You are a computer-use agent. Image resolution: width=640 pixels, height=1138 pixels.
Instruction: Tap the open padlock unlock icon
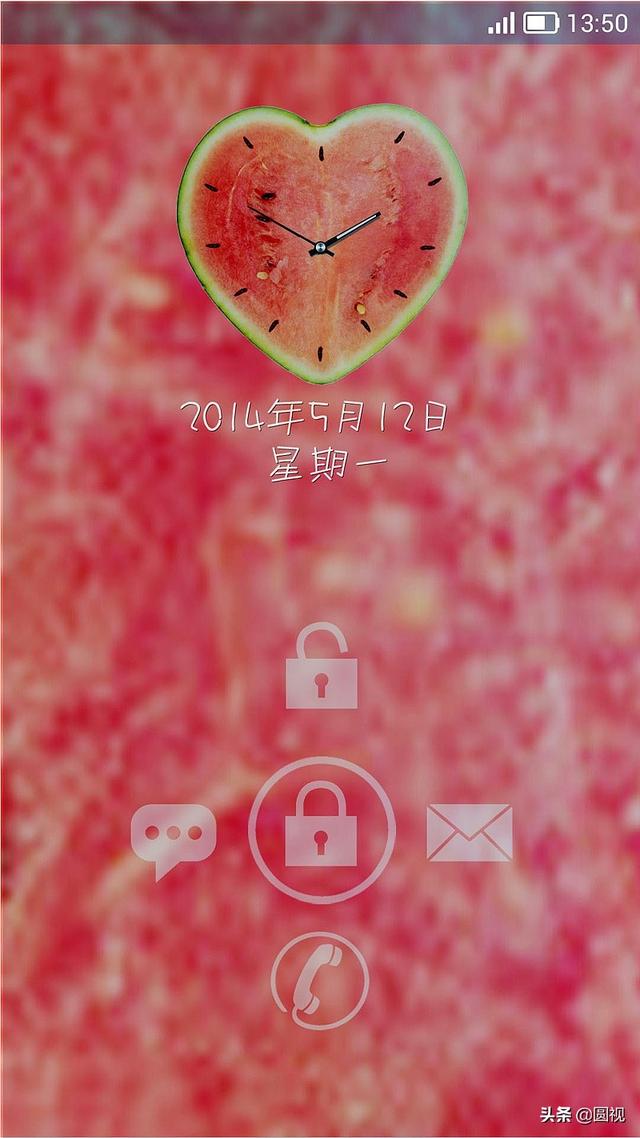(x=321, y=665)
